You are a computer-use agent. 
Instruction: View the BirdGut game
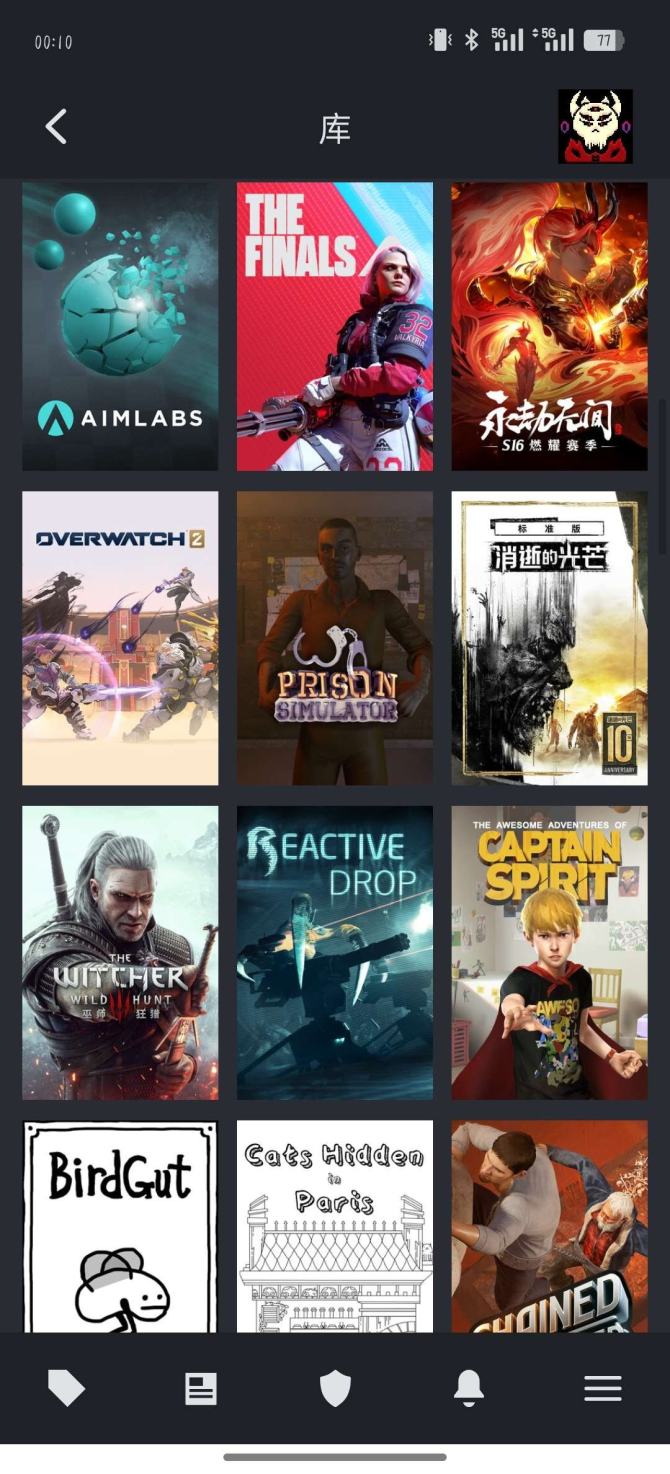pos(120,1226)
